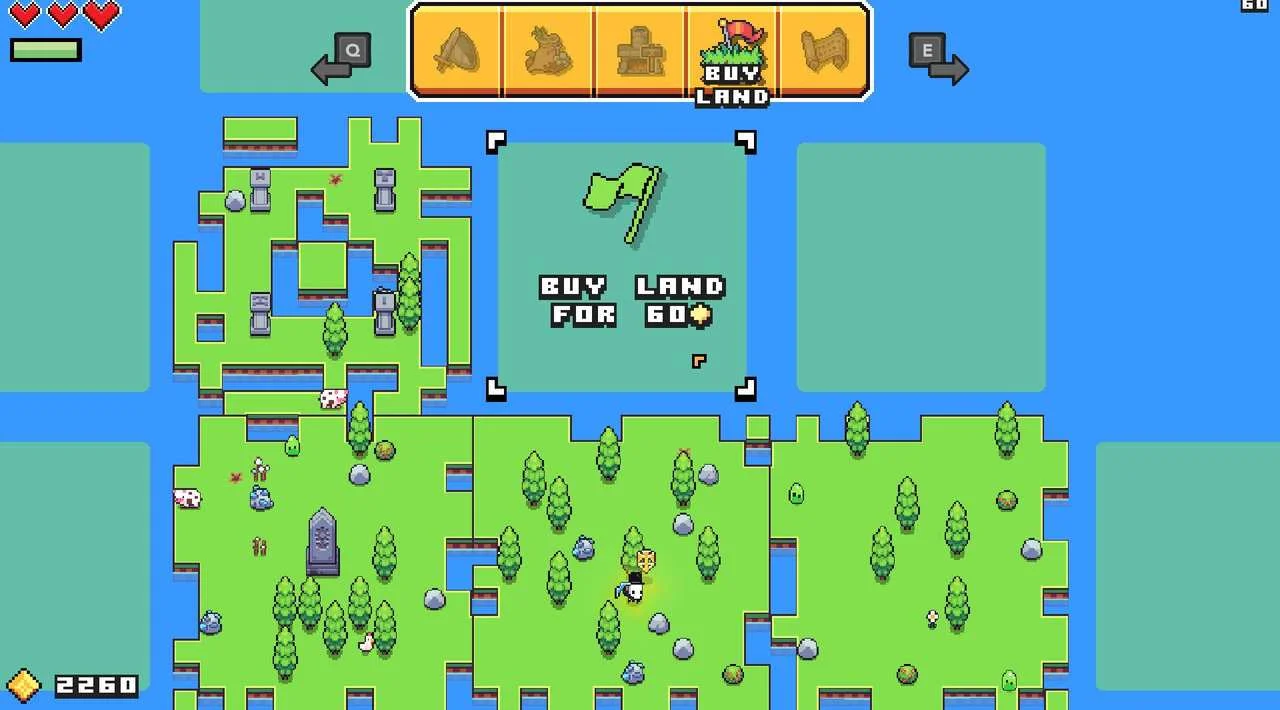The width and height of the screenshot is (1280, 710).
Task: Select the land plot right of highlighted one
Action: pyautogui.click(x=920, y=266)
